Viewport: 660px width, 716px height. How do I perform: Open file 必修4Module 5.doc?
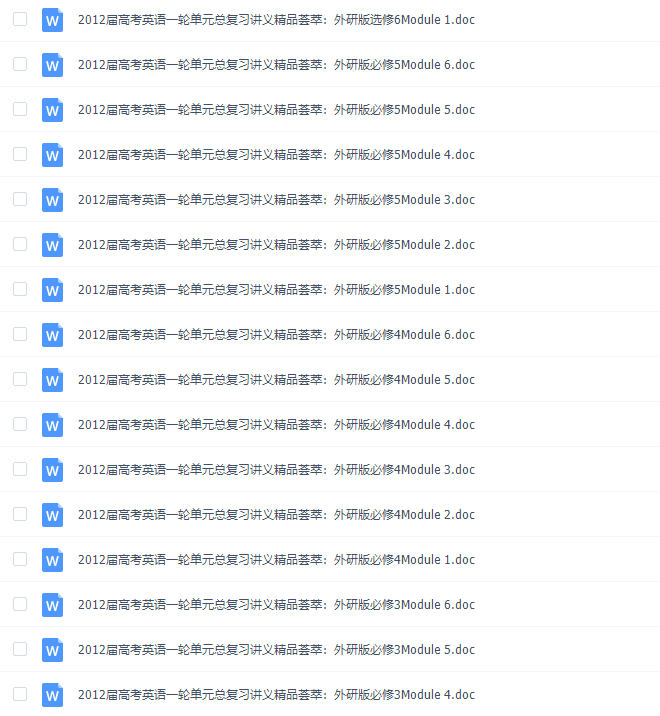point(276,380)
